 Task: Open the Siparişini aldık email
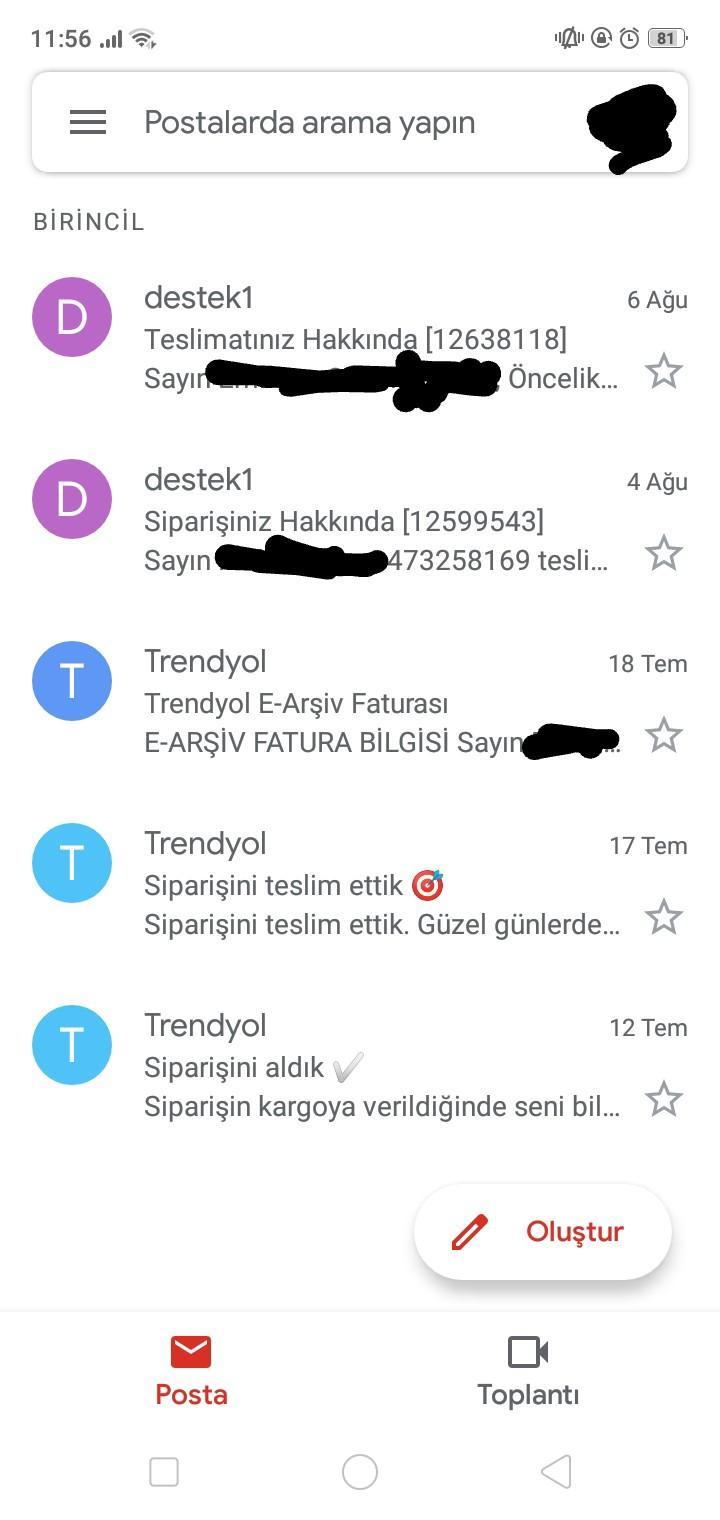360,1067
